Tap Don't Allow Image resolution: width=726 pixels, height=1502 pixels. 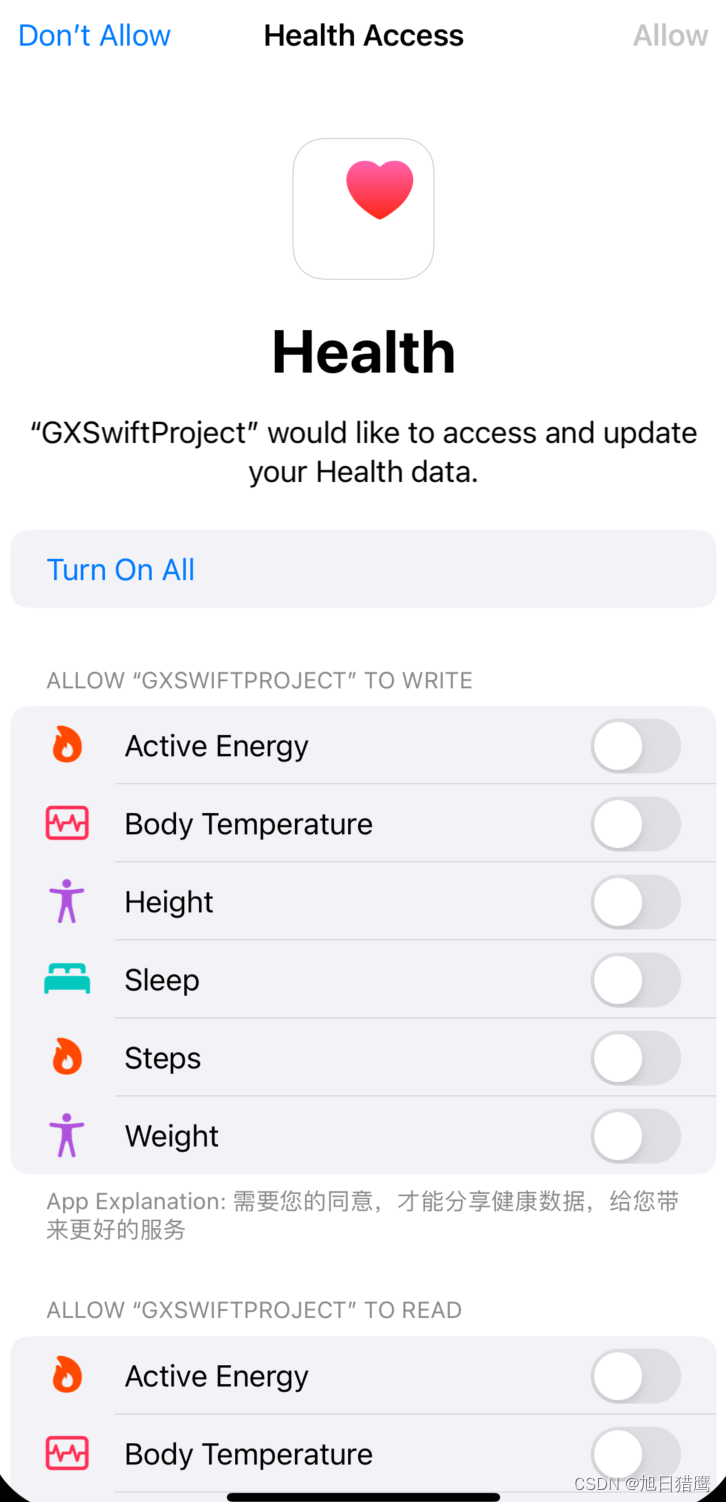pos(93,35)
